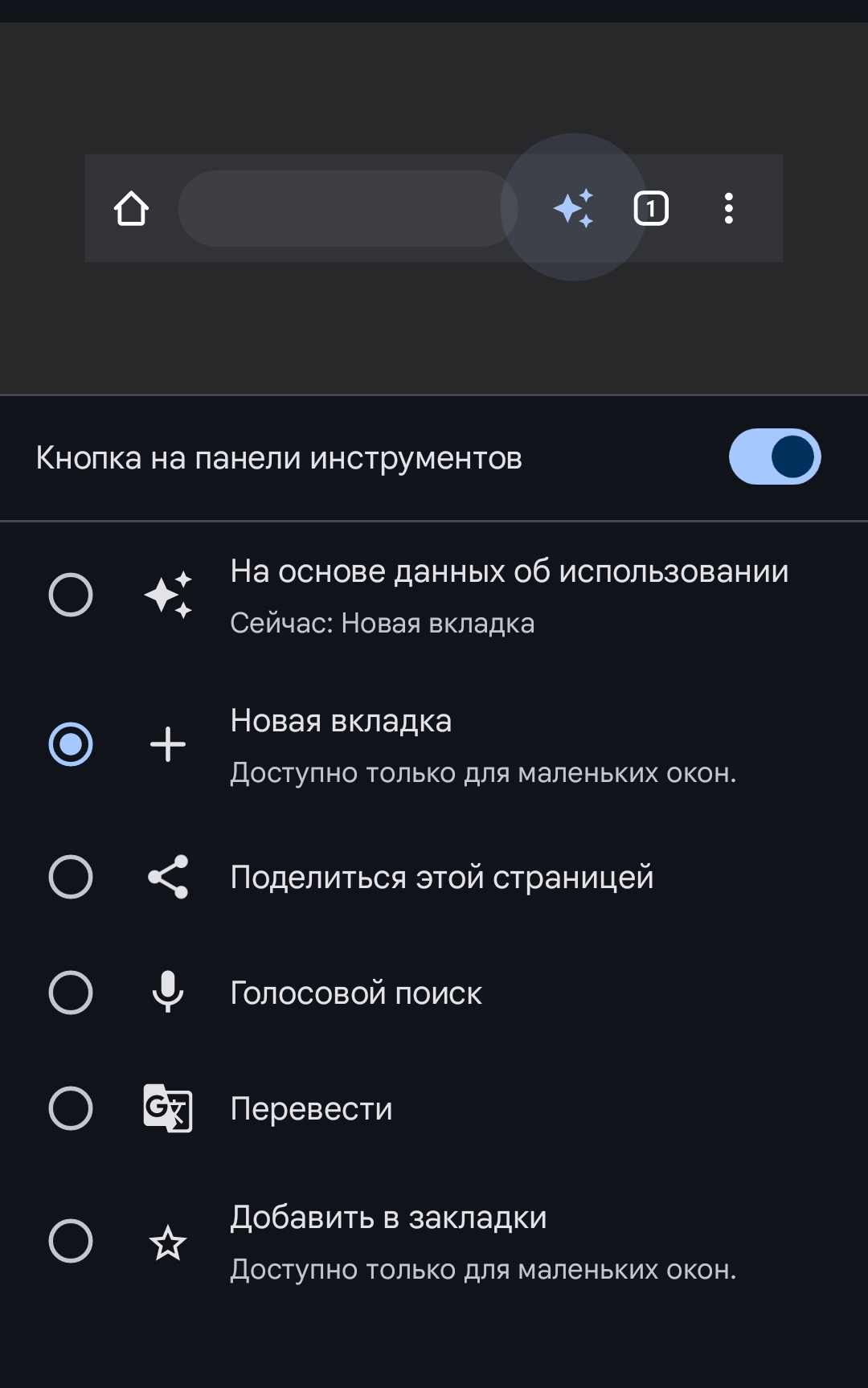868x1388 pixels.
Task: Select the "Новая вкладка" option
Action: point(71,744)
